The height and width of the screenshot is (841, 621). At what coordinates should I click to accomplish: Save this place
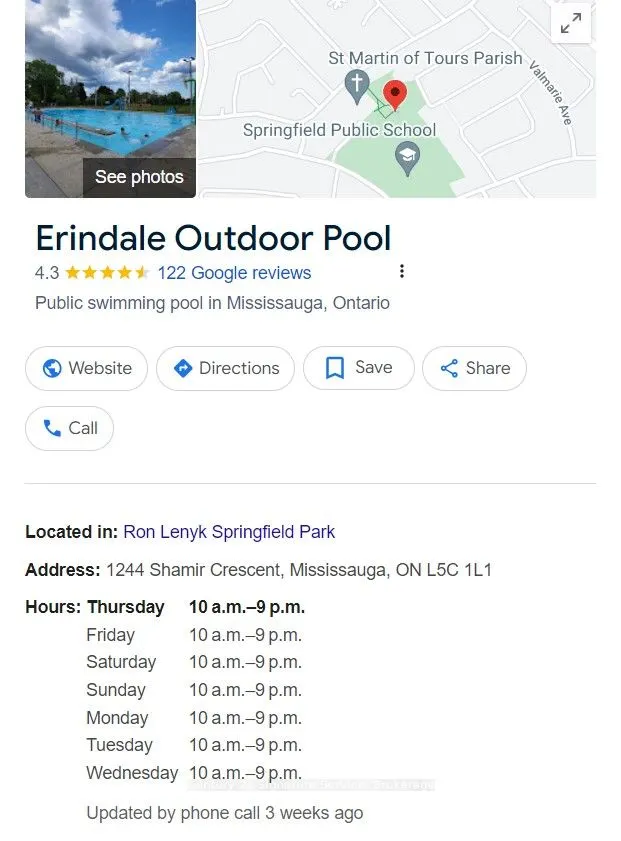tap(358, 368)
